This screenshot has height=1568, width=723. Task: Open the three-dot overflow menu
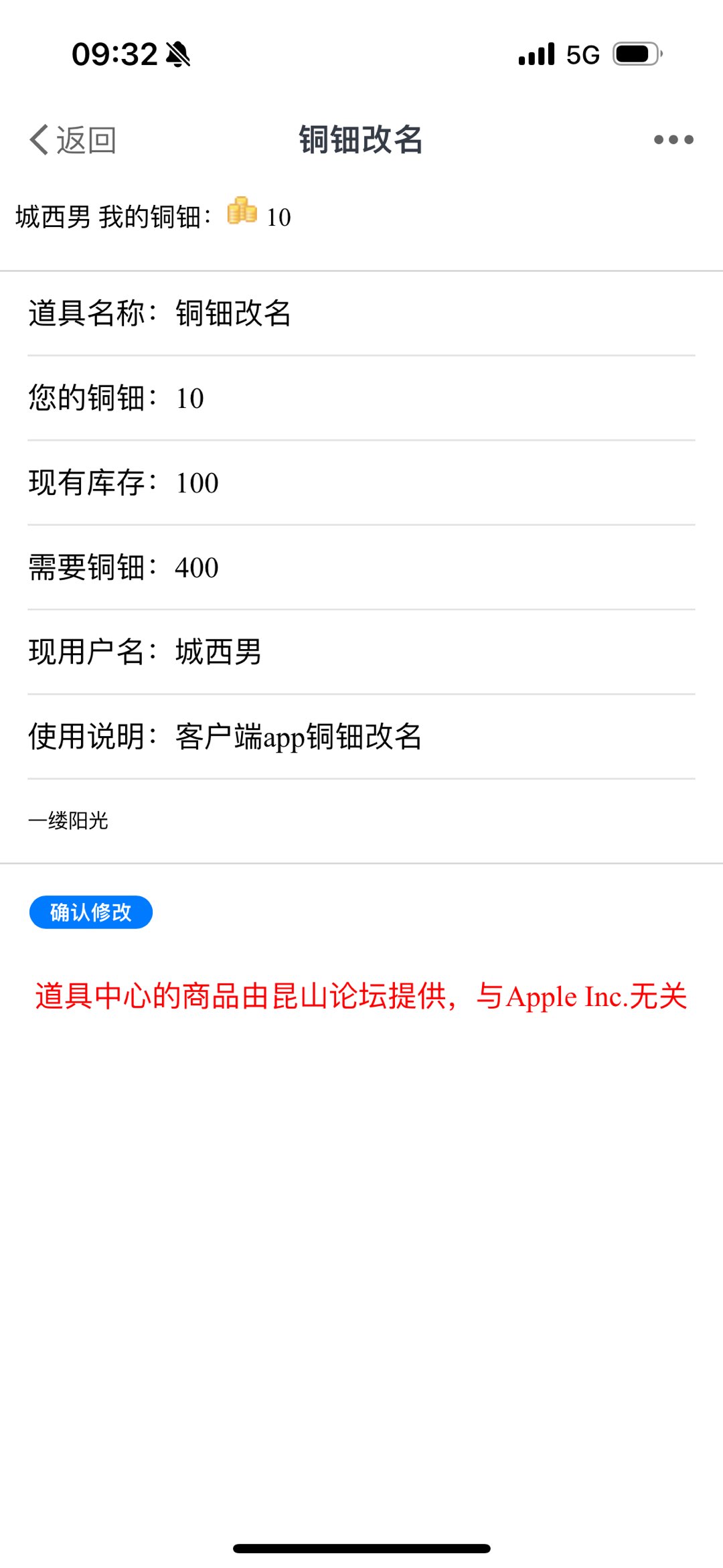[673, 140]
